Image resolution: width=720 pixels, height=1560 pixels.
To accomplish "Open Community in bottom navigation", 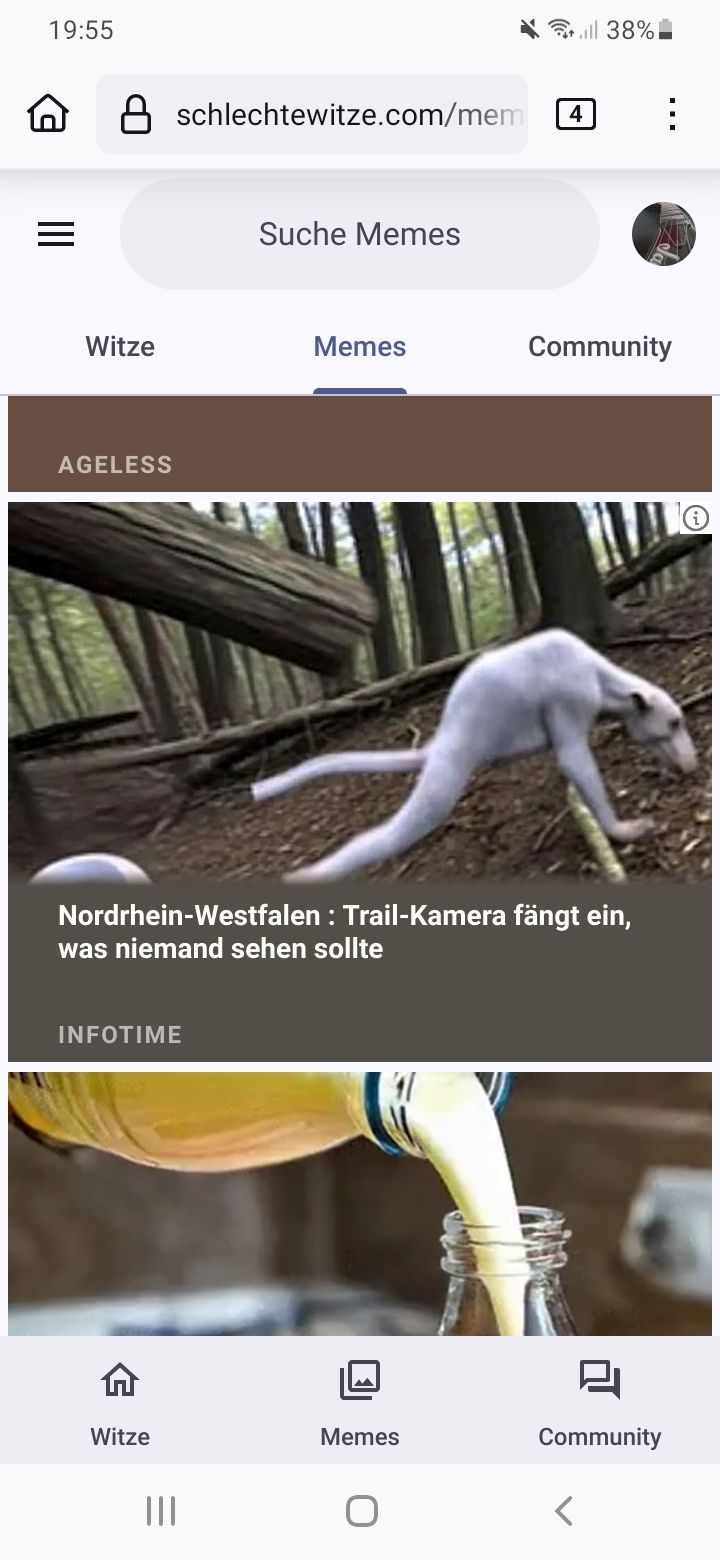I will point(600,1402).
